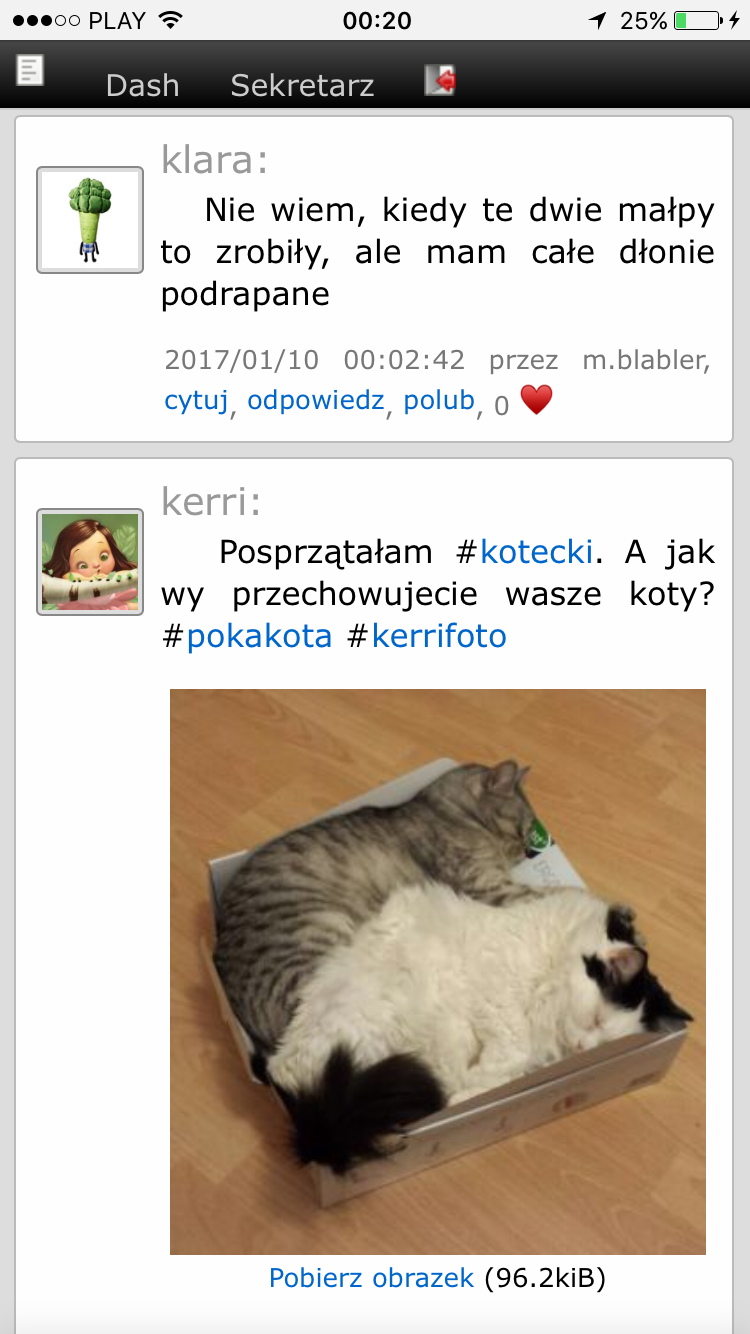Open kerri's avatar profile
Screen dimensions: 750x1334
coord(90,561)
